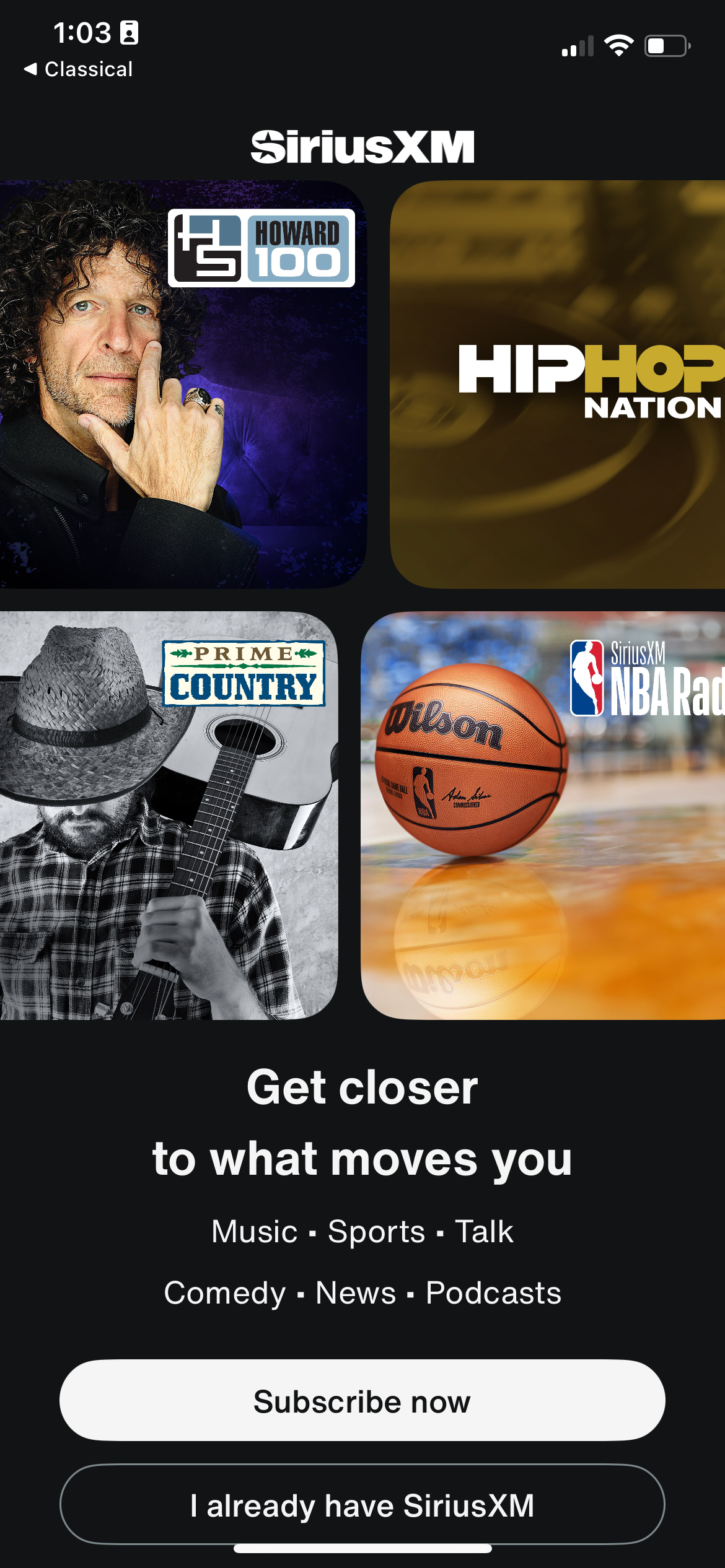The image size is (725, 1568).
Task: Tap the NBA logo on the basketball tile
Action: pos(589,678)
